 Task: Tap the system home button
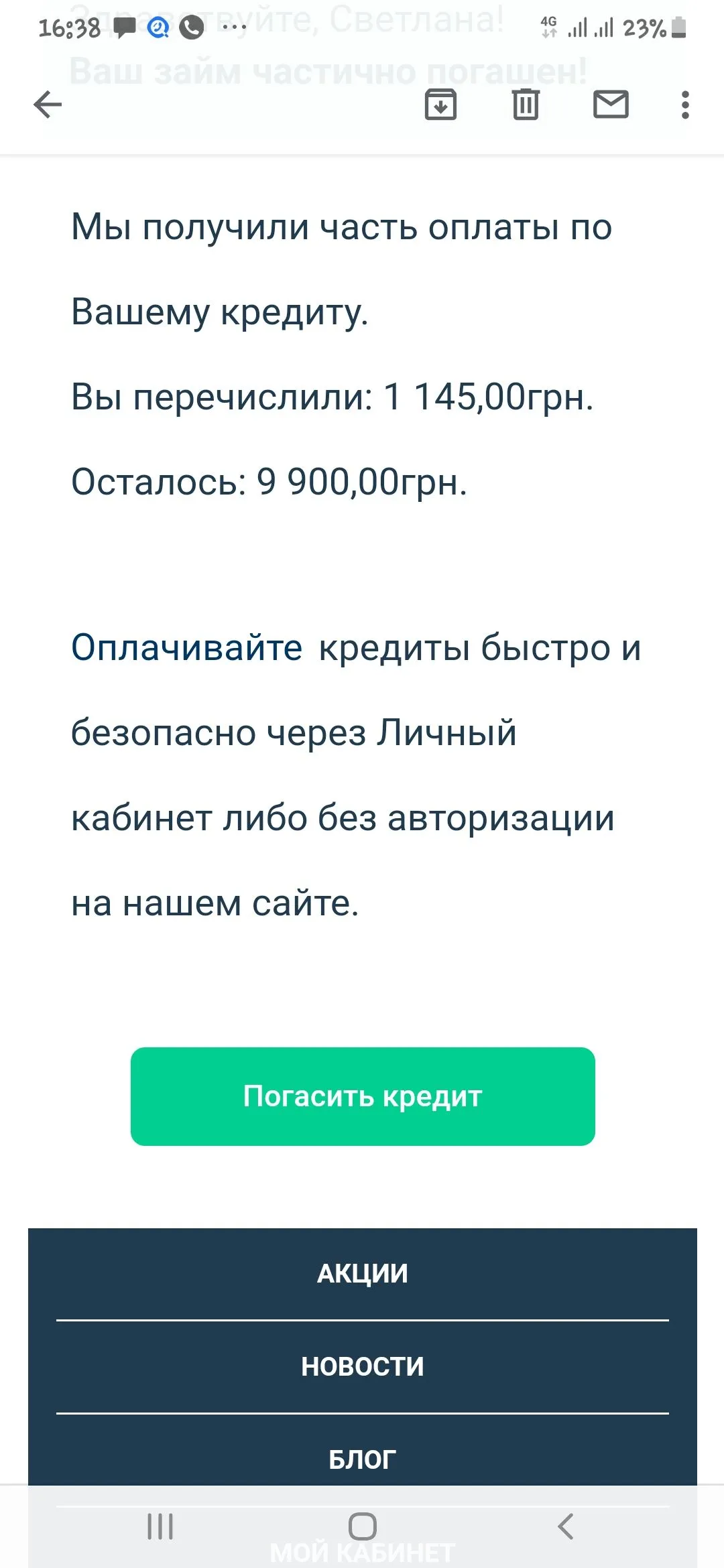pos(363,1526)
